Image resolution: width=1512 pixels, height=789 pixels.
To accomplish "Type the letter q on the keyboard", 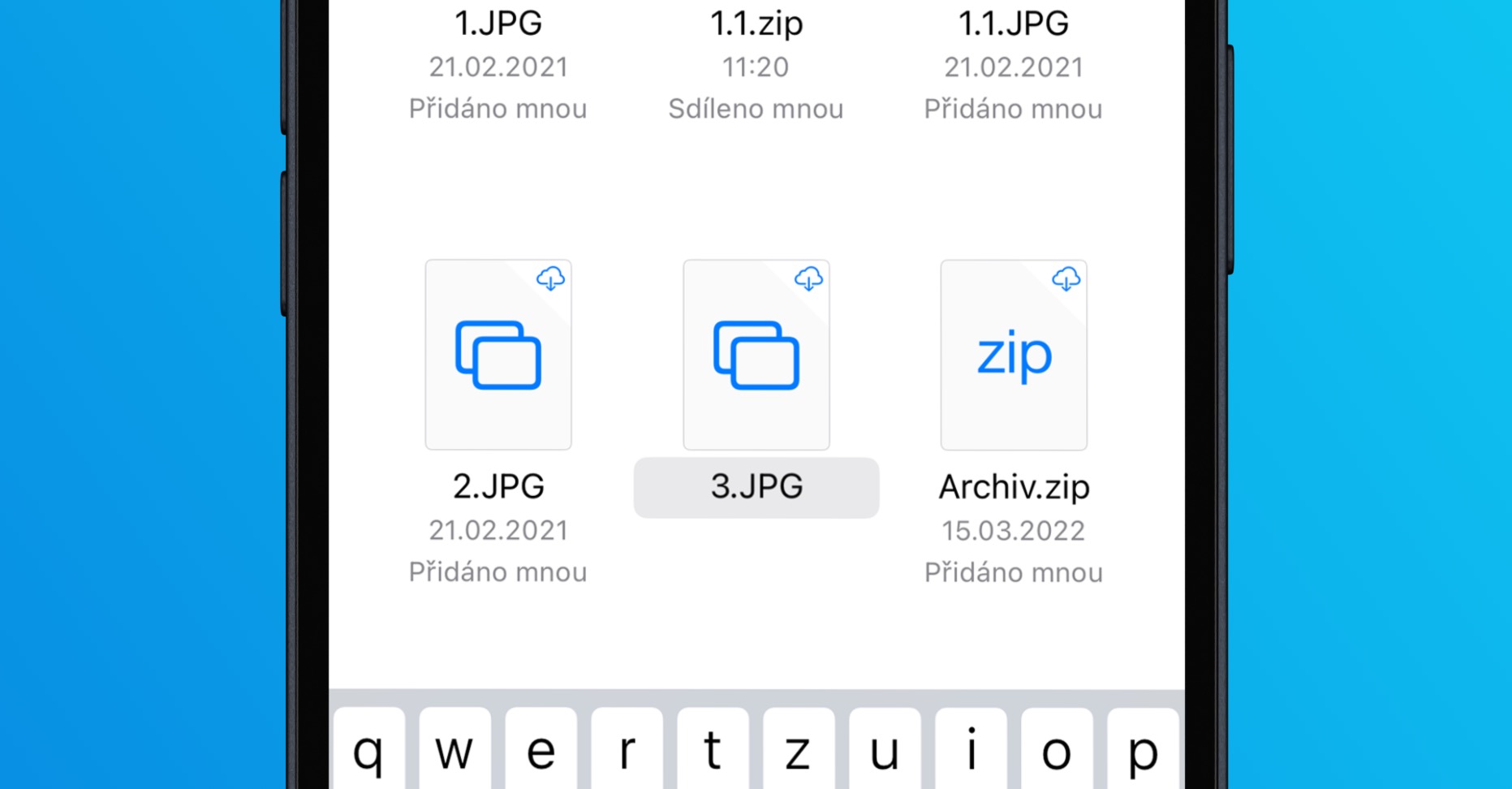I will click(369, 750).
